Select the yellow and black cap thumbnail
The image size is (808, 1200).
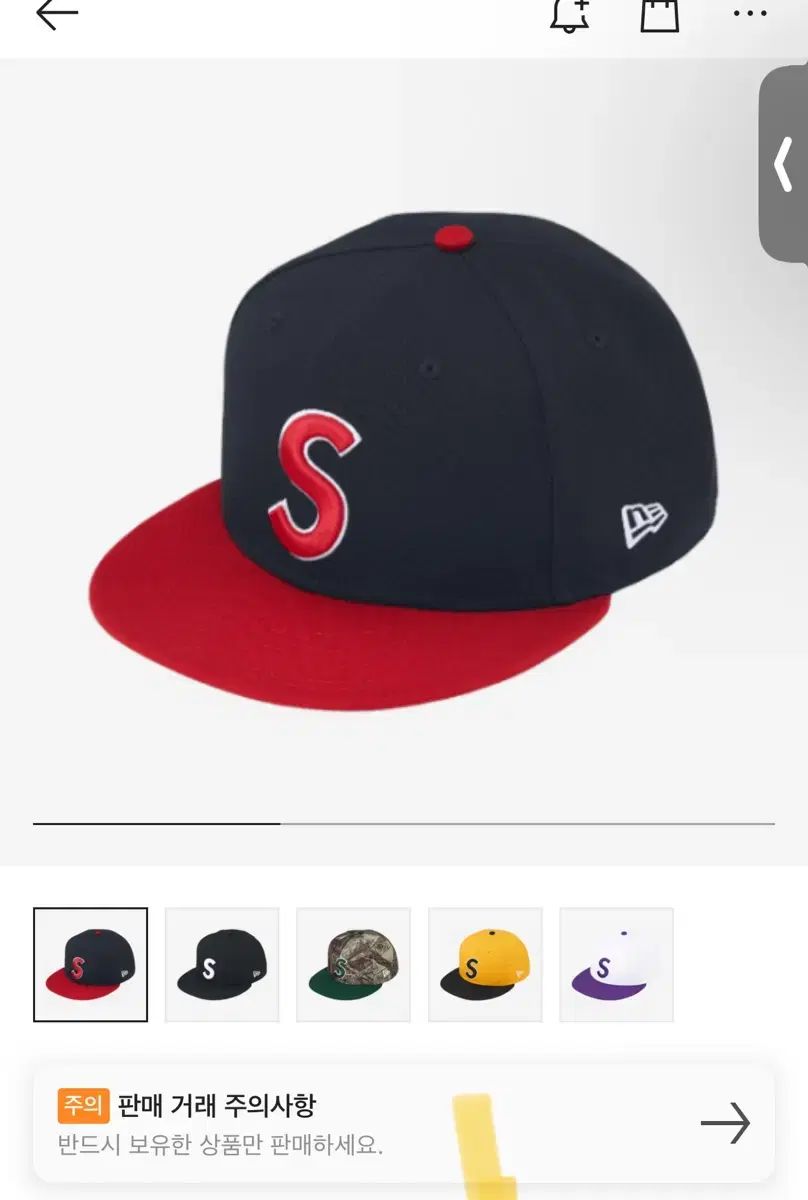coord(485,964)
